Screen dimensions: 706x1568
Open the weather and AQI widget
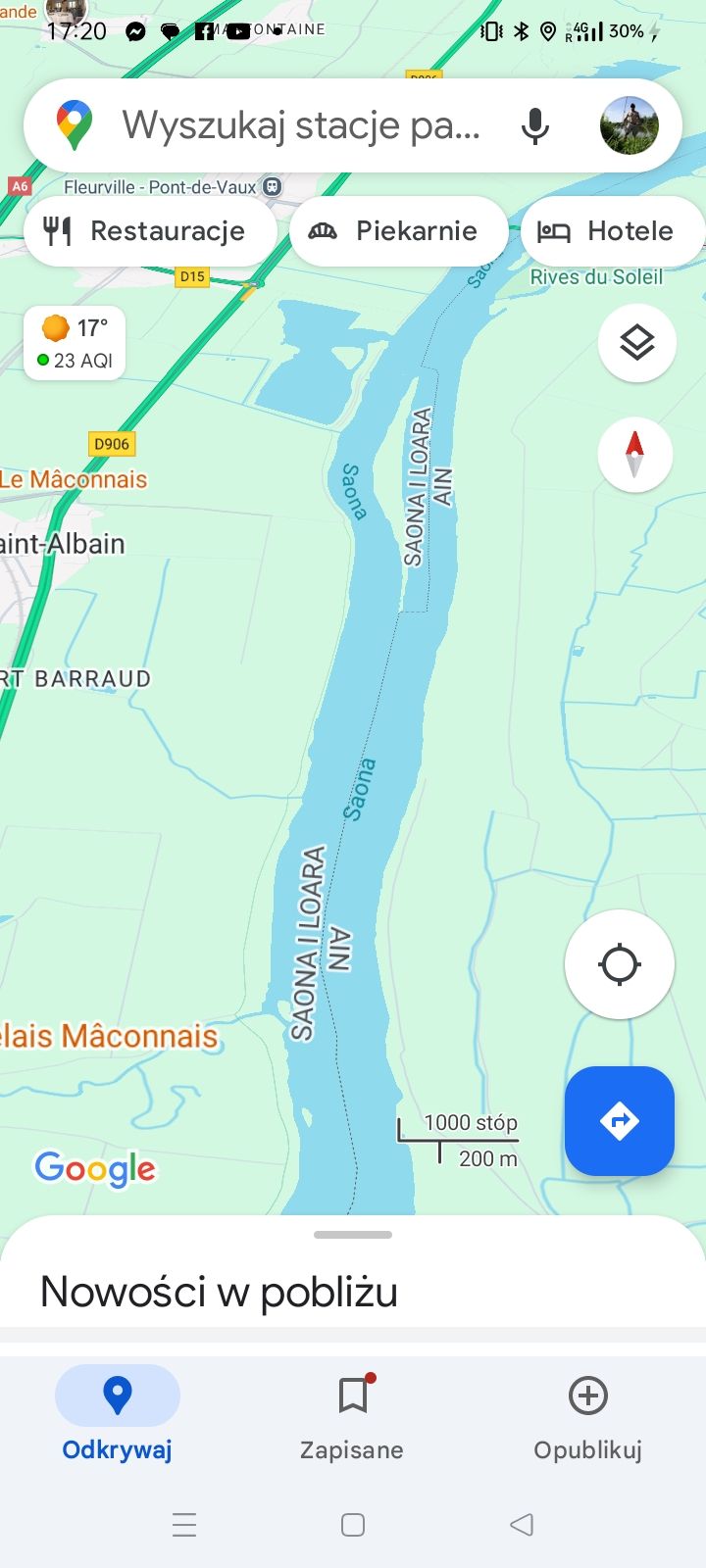click(76, 343)
